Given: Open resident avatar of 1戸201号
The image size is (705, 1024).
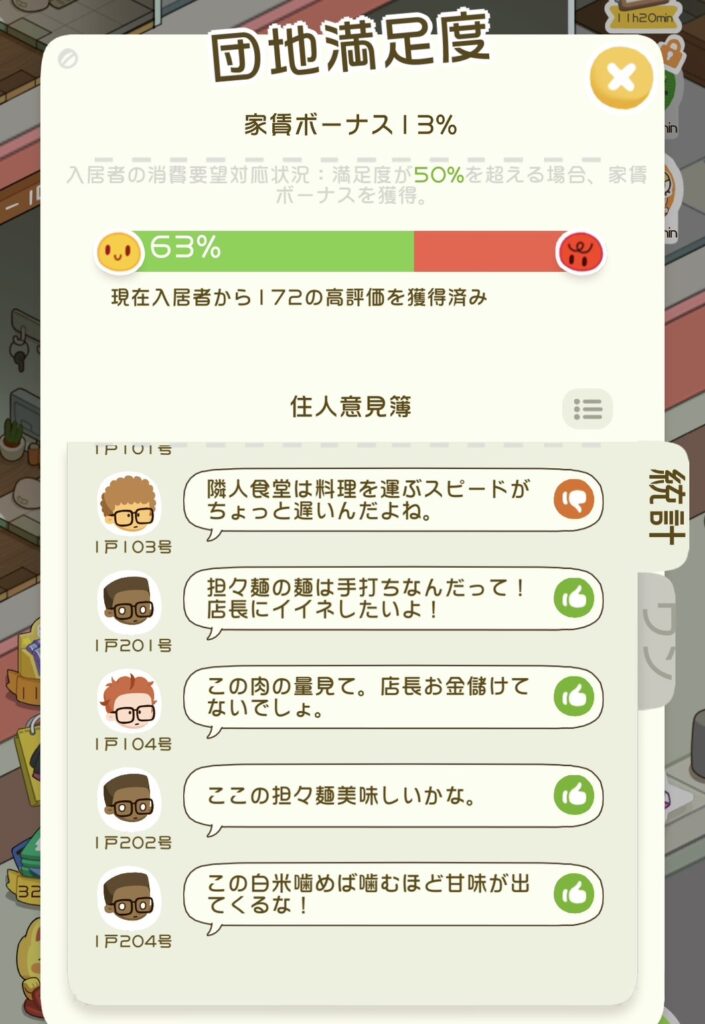Looking at the screenshot, I should click(129, 601).
